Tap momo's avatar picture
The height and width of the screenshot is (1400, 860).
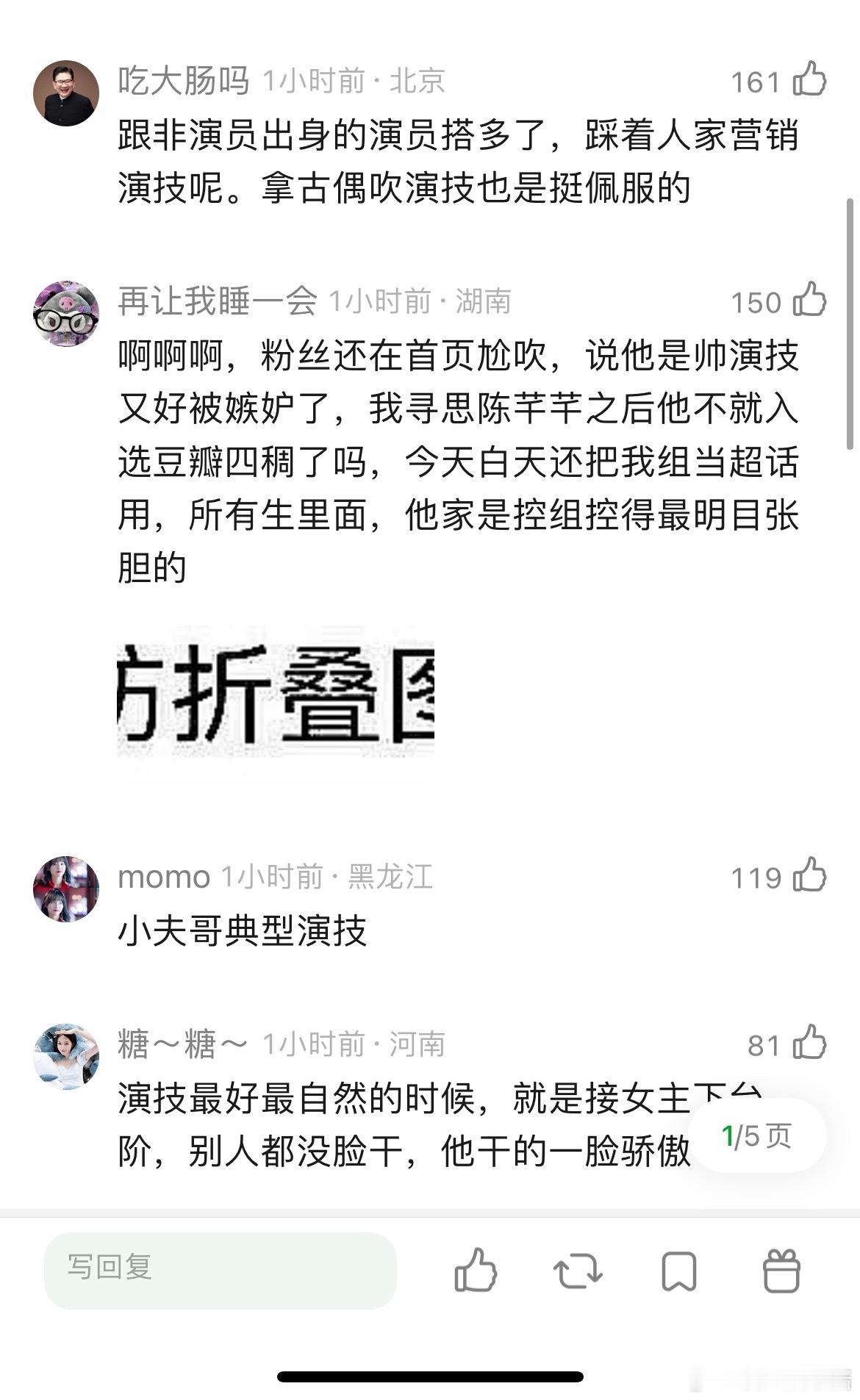tap(65, 887)
